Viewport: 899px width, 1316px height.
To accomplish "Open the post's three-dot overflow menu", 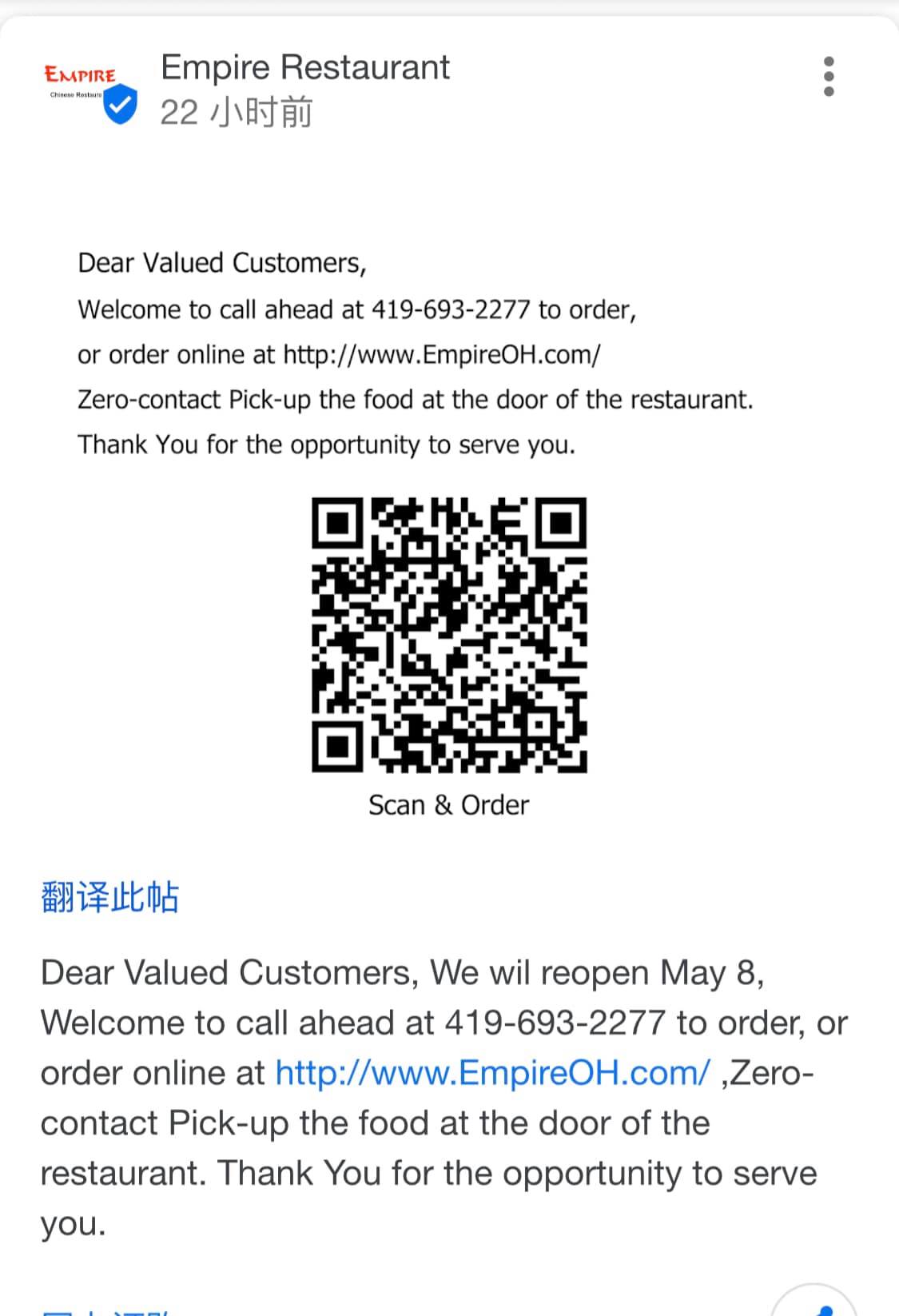I will [x=829, y=77].
